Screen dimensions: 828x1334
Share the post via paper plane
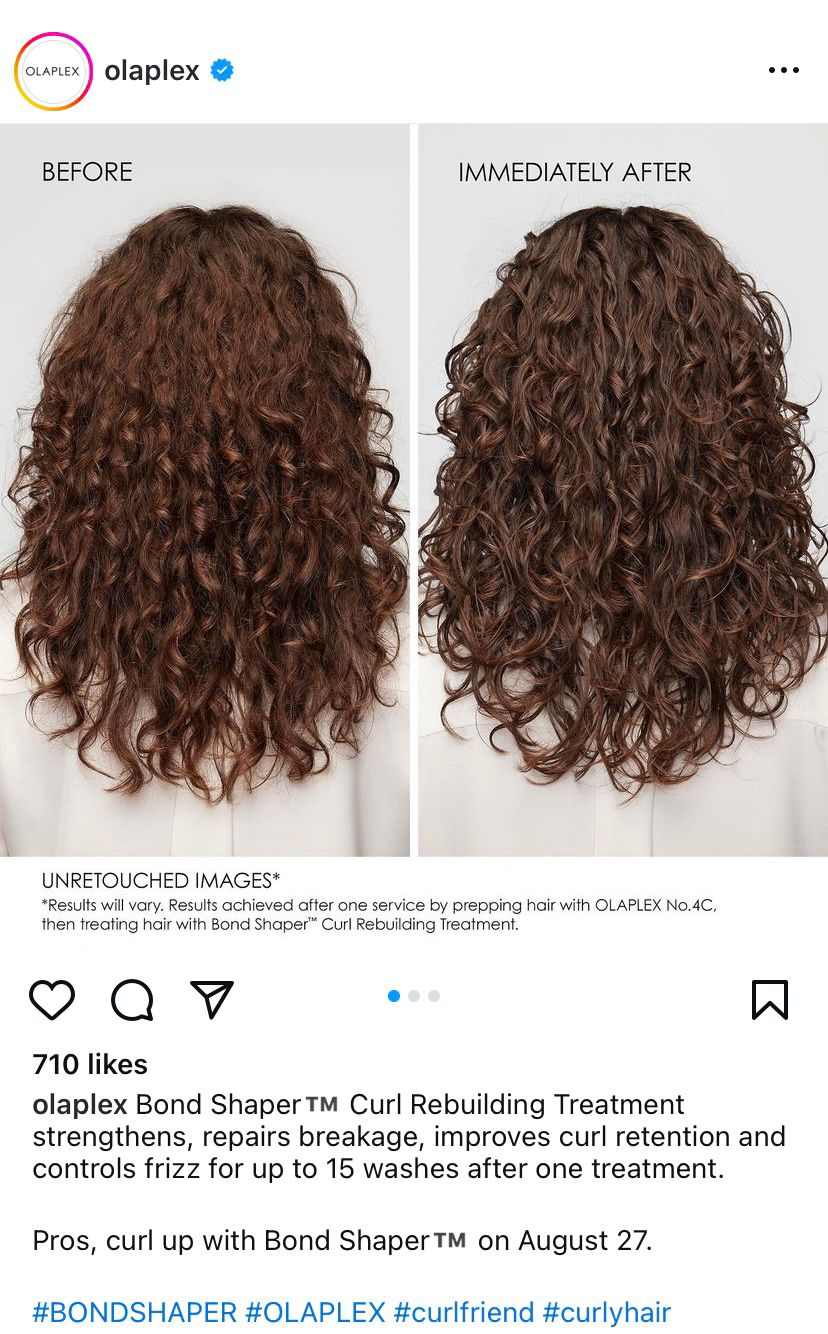[x=211, y=999]
